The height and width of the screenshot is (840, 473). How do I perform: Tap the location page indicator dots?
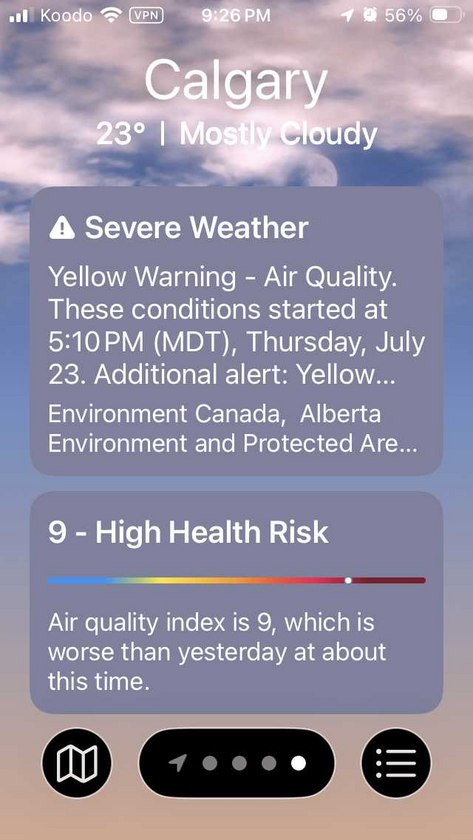point(236,763)
